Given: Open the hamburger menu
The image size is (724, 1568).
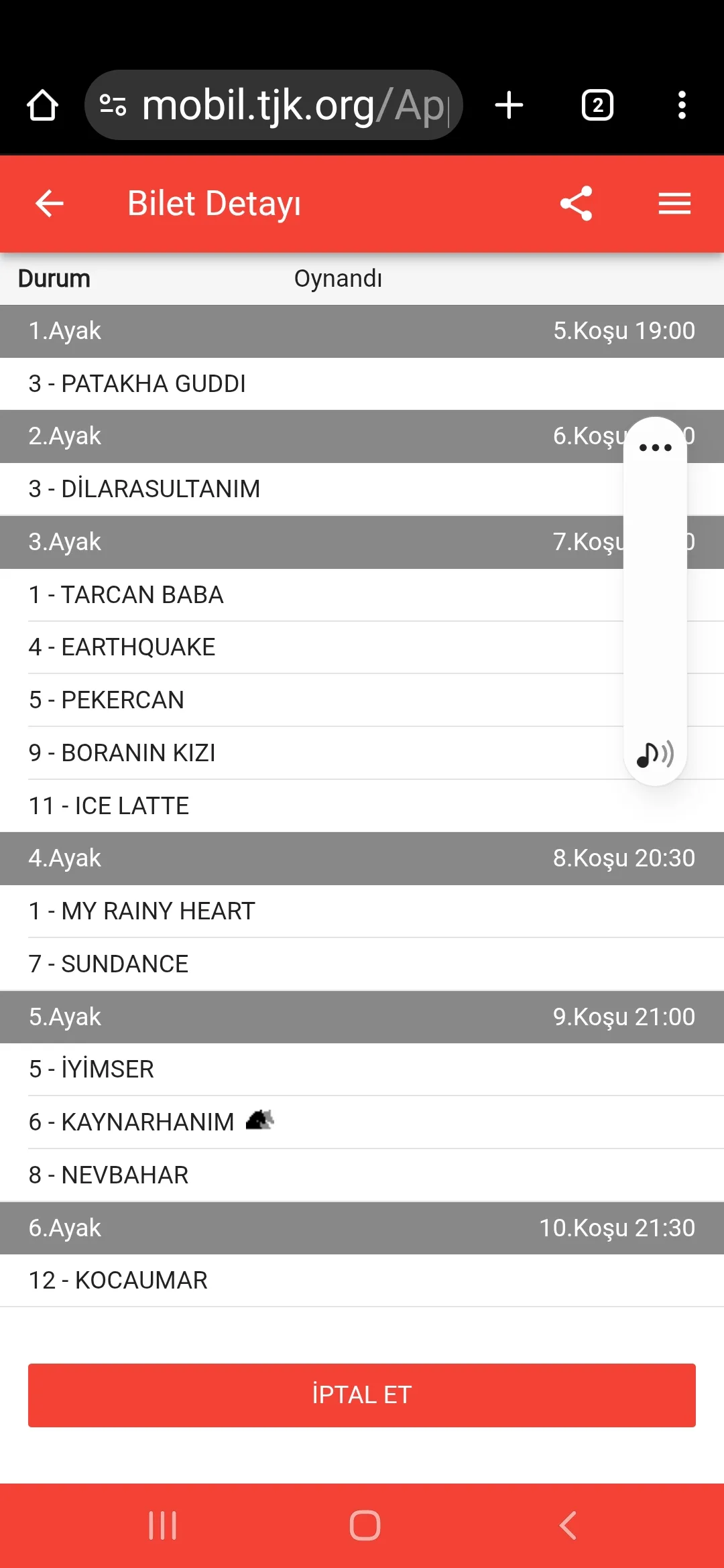Looking at the screenshot, I should (x=674, y=204).
